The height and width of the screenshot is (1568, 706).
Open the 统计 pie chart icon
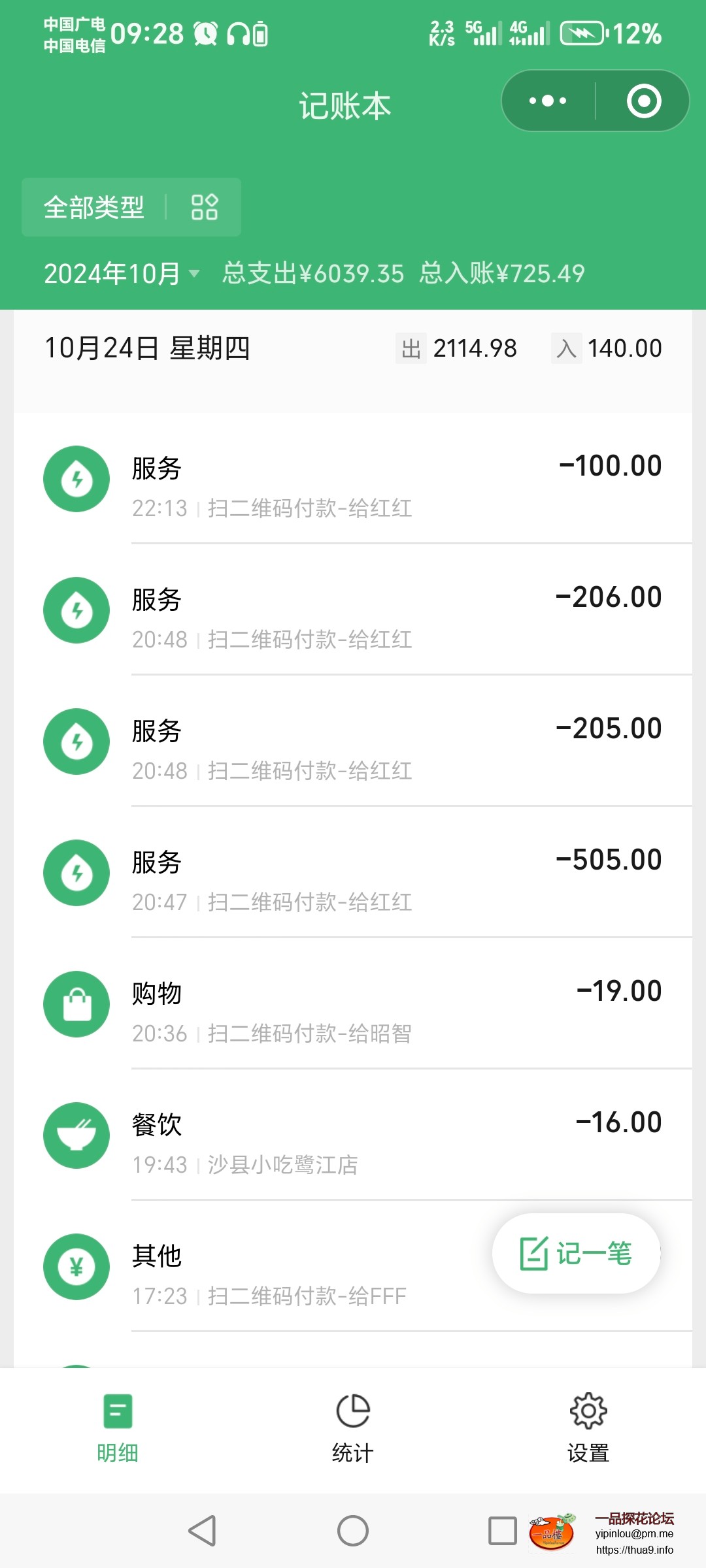352,1409
